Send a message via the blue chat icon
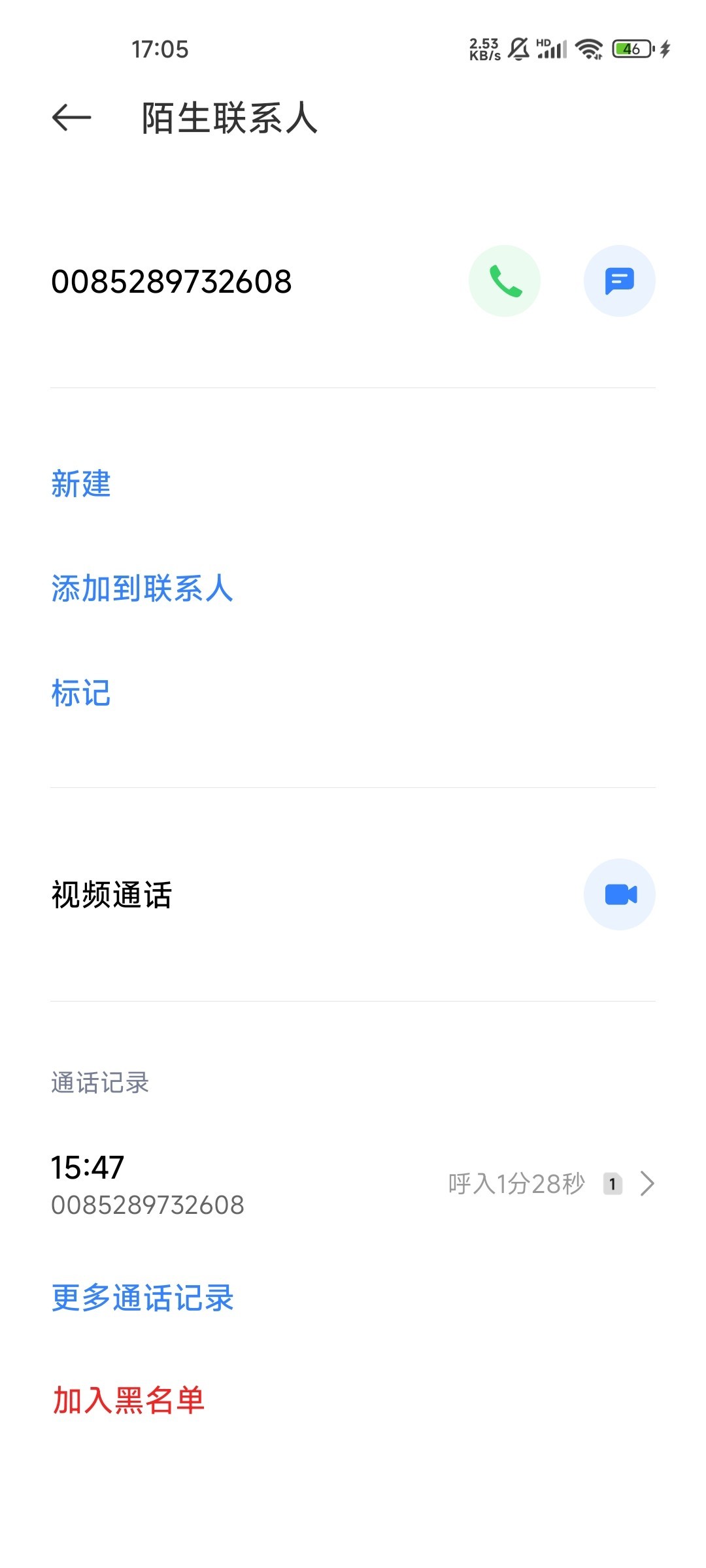This screenshot has width=706, height=1568. 619,281
